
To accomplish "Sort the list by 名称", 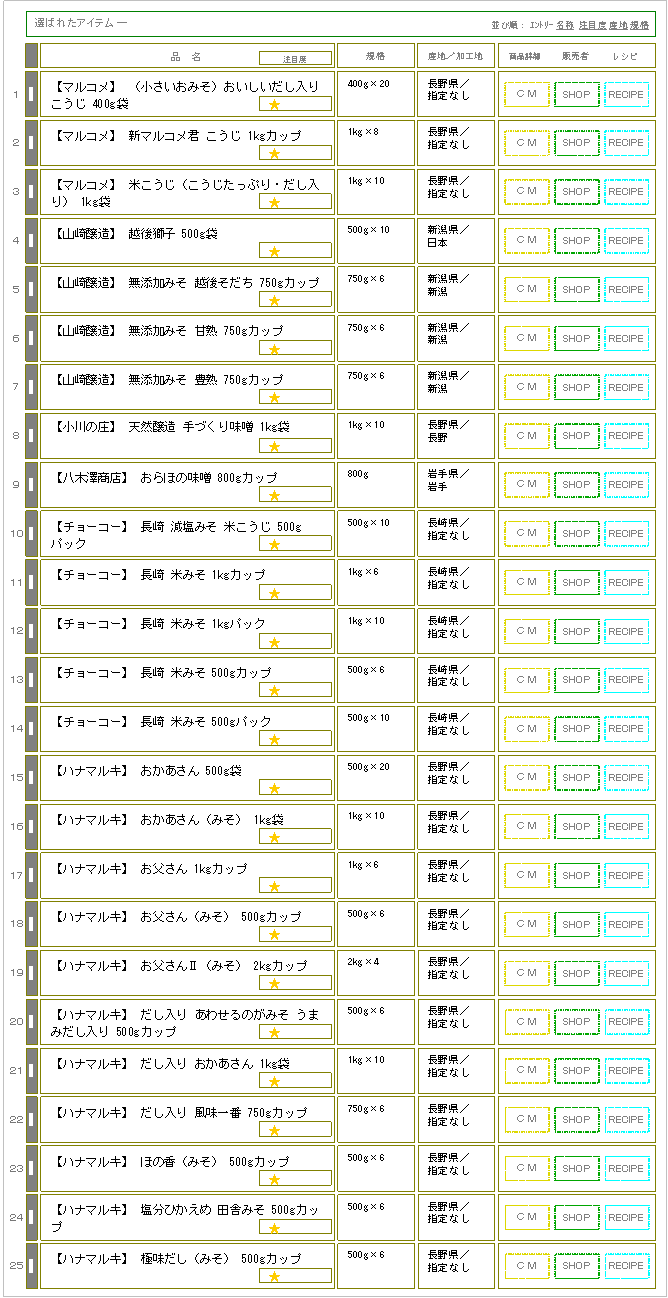I will click(565, 23).
